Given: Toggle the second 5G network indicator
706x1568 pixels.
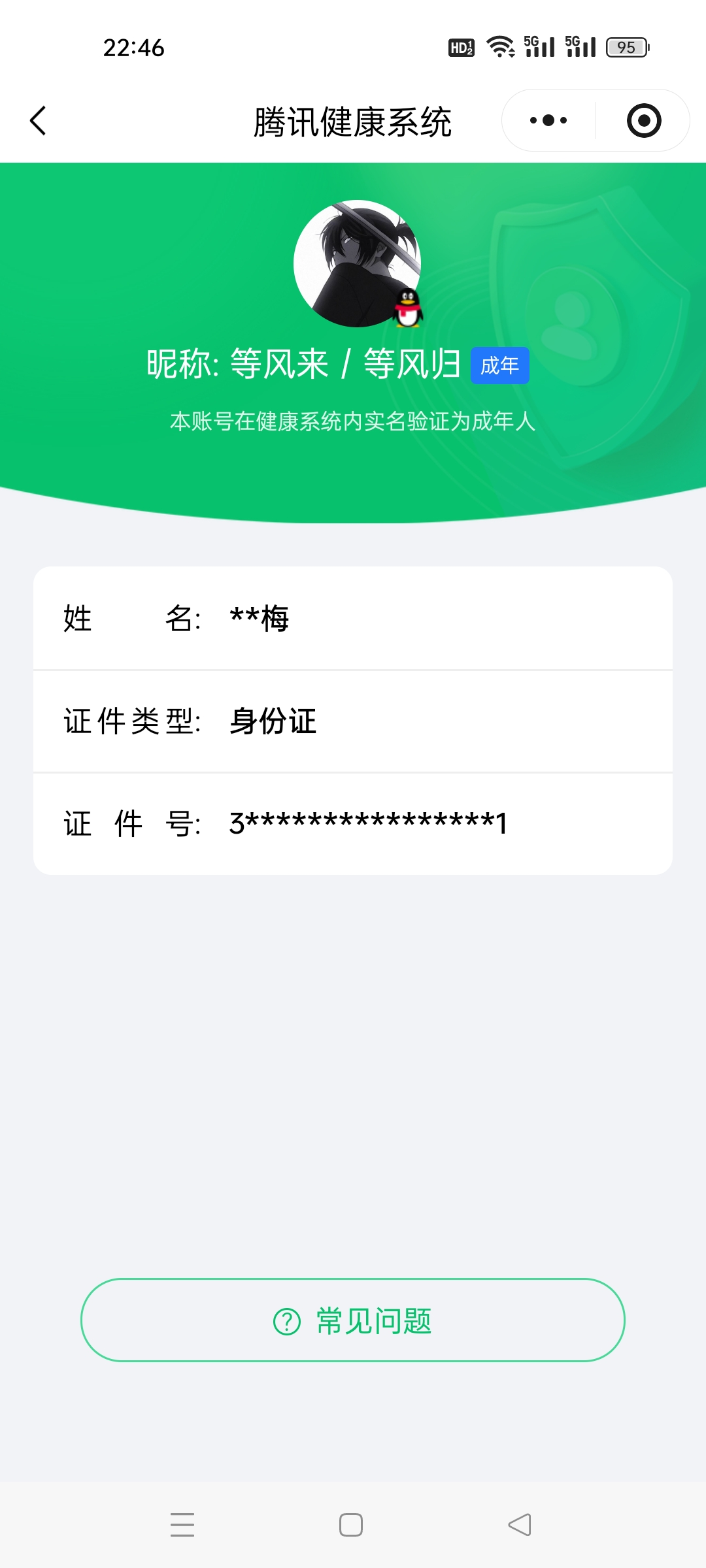Looking at the screenshot, I should 580,46.
